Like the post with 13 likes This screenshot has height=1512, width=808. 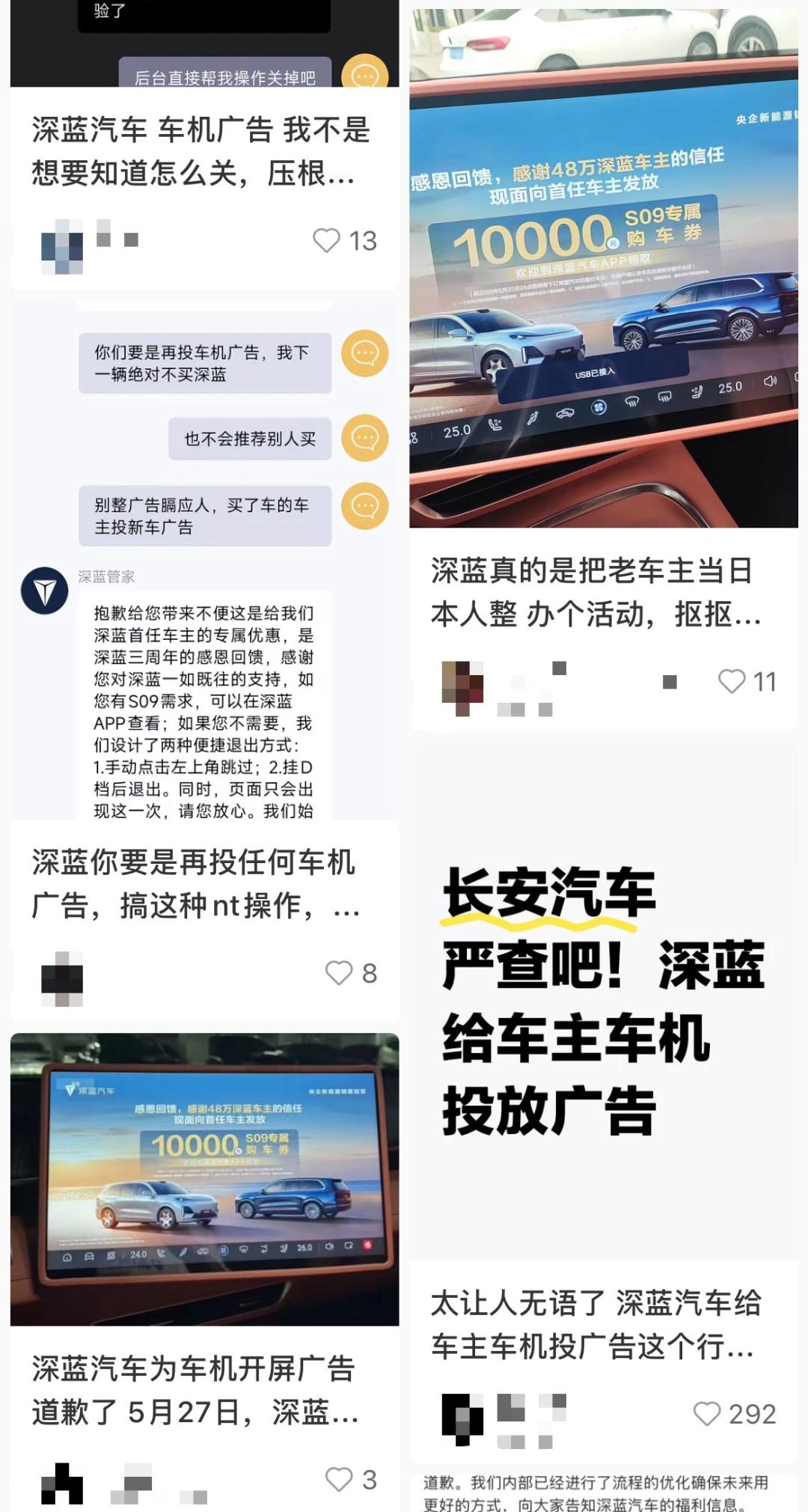coord(327,241)
